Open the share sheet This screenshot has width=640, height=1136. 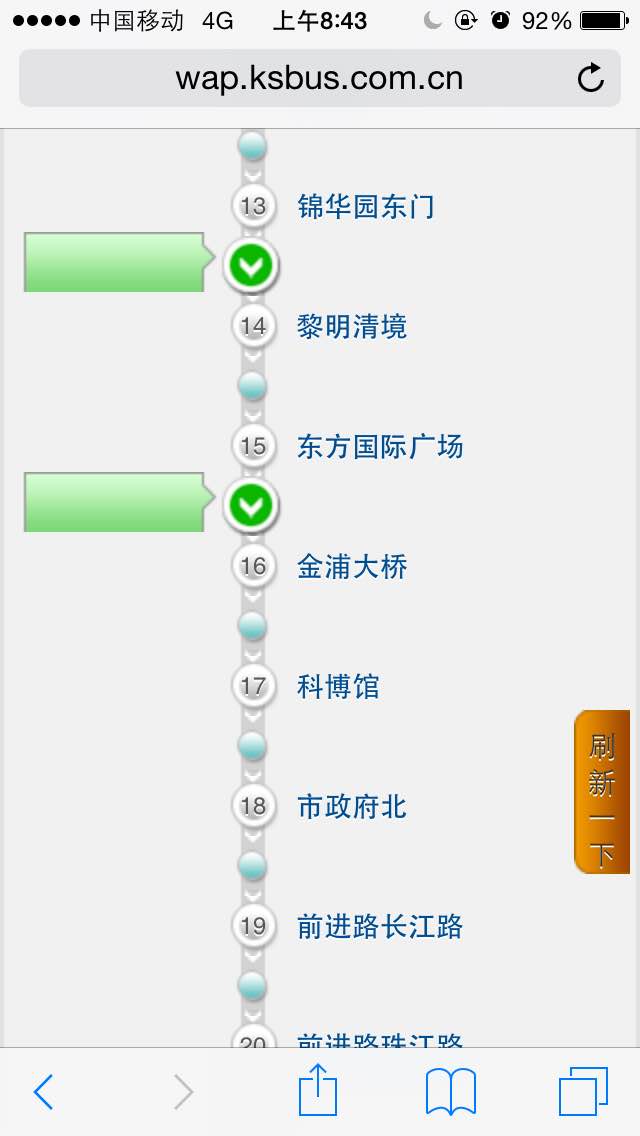318,1088
